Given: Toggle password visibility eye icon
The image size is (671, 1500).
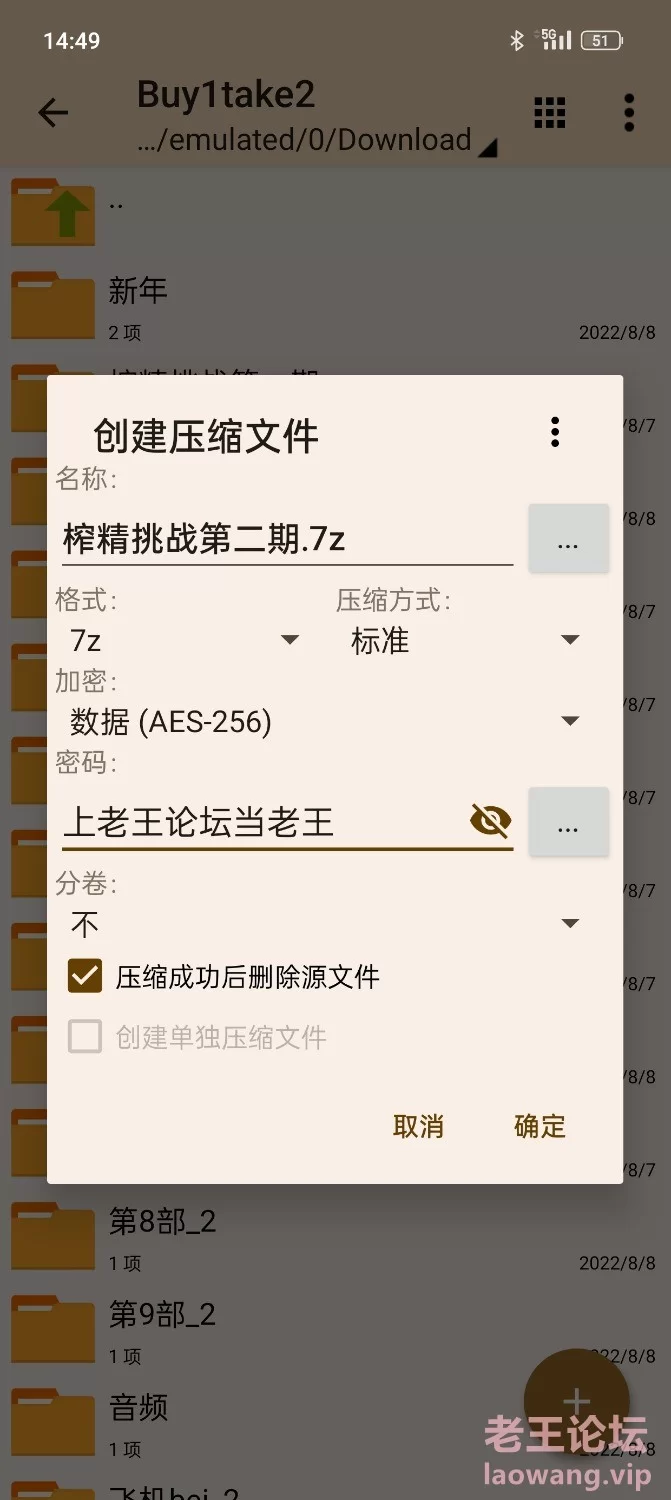Looking at the screenshot, I should [490, 822].
